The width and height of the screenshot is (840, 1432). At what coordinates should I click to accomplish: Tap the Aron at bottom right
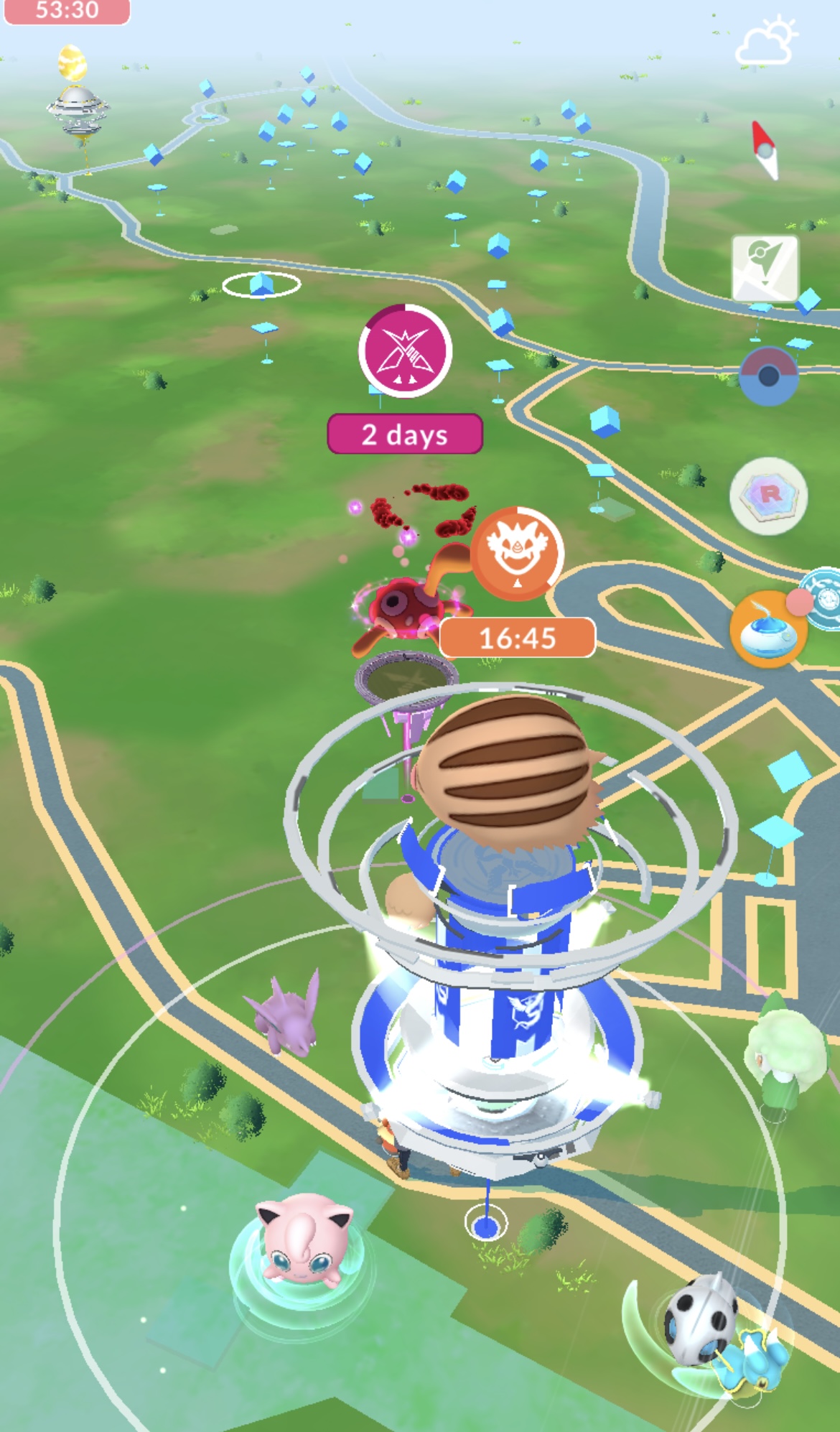click(x=700, y=1321)
